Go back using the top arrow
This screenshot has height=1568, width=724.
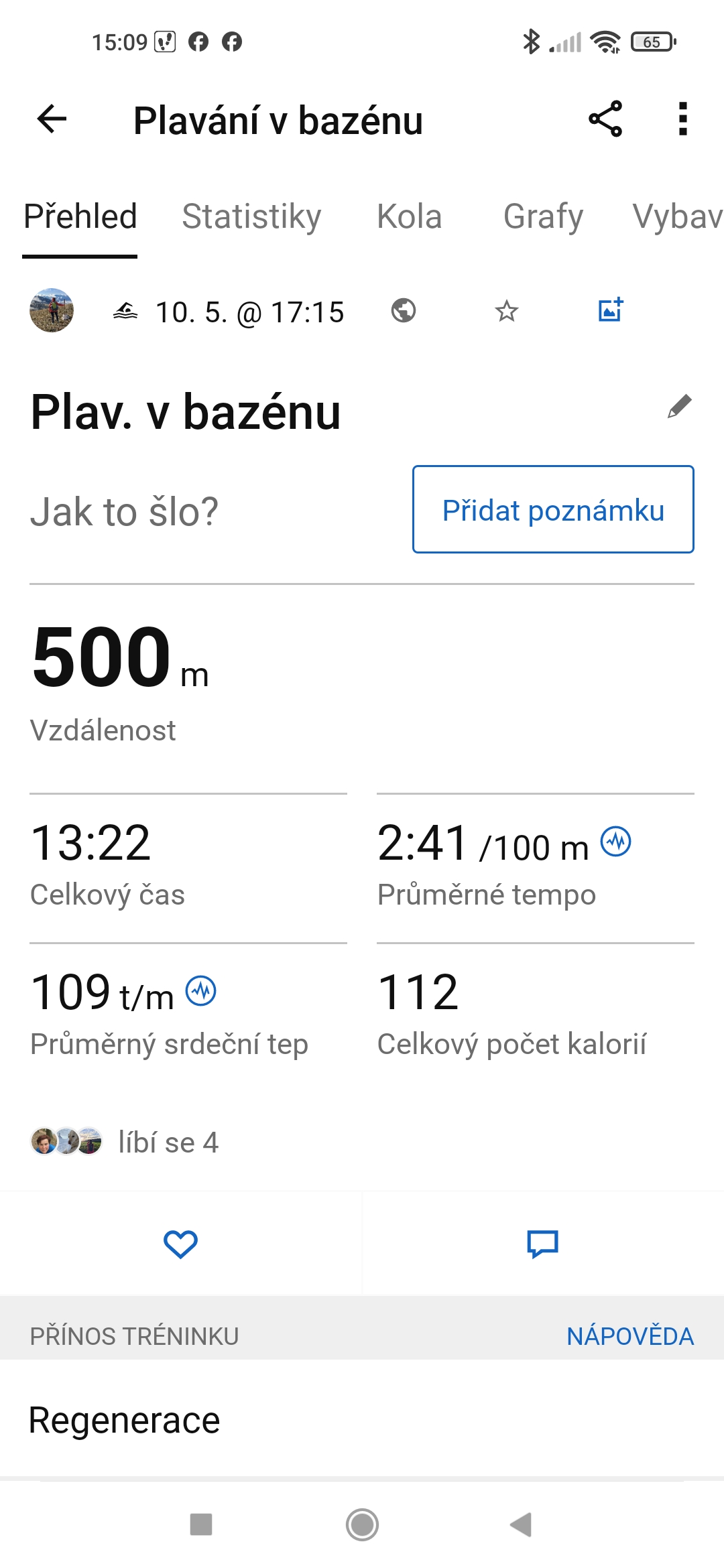(x=52, y=120)
